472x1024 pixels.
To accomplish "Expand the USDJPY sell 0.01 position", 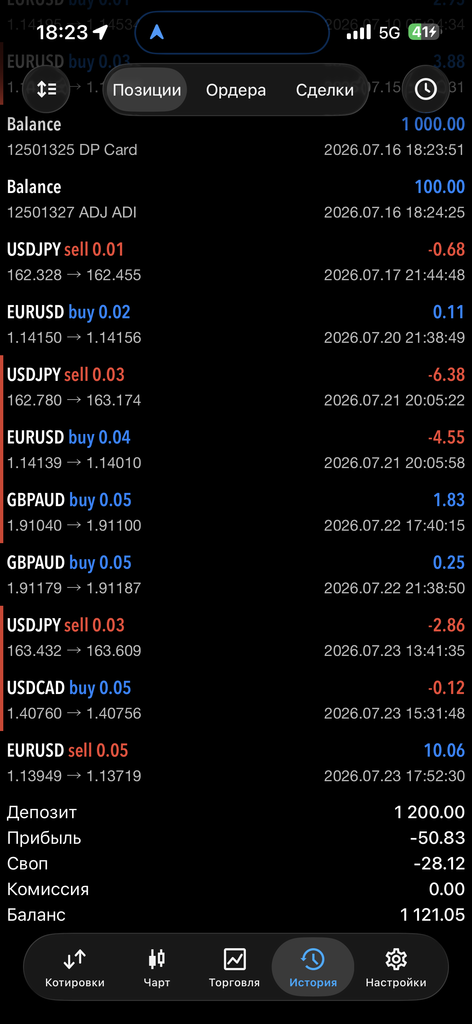I will (x=236, y=262).
